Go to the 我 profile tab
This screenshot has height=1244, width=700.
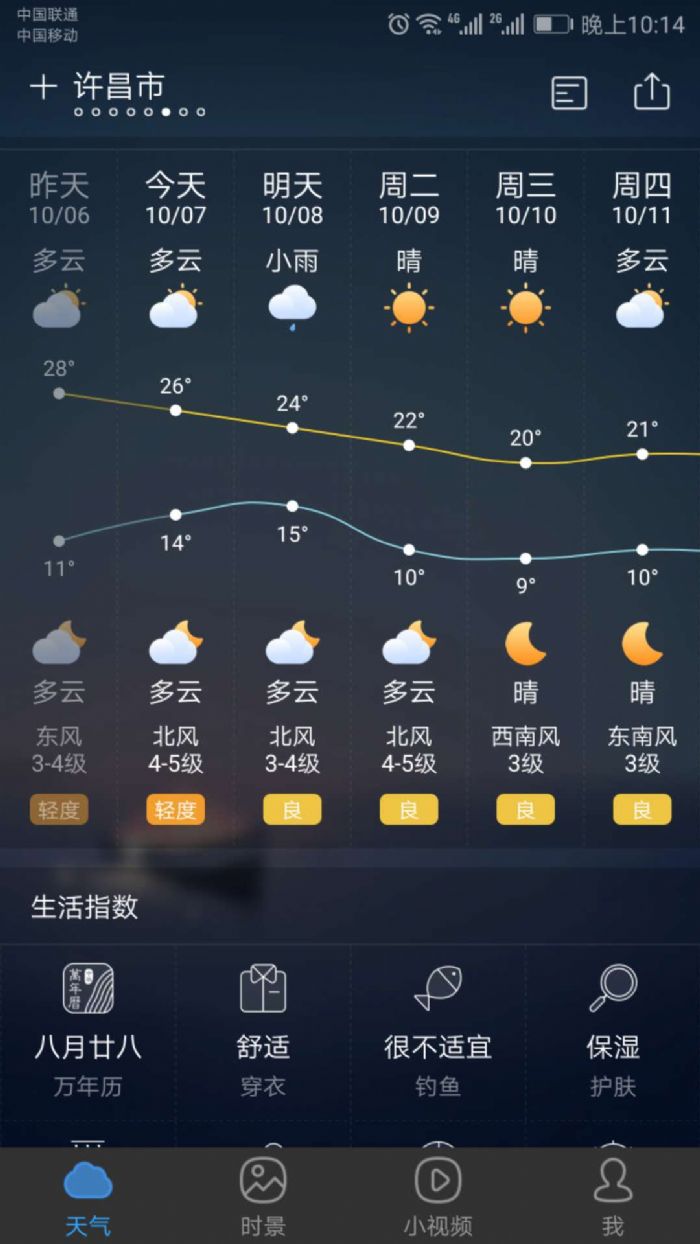[612, 1197]
